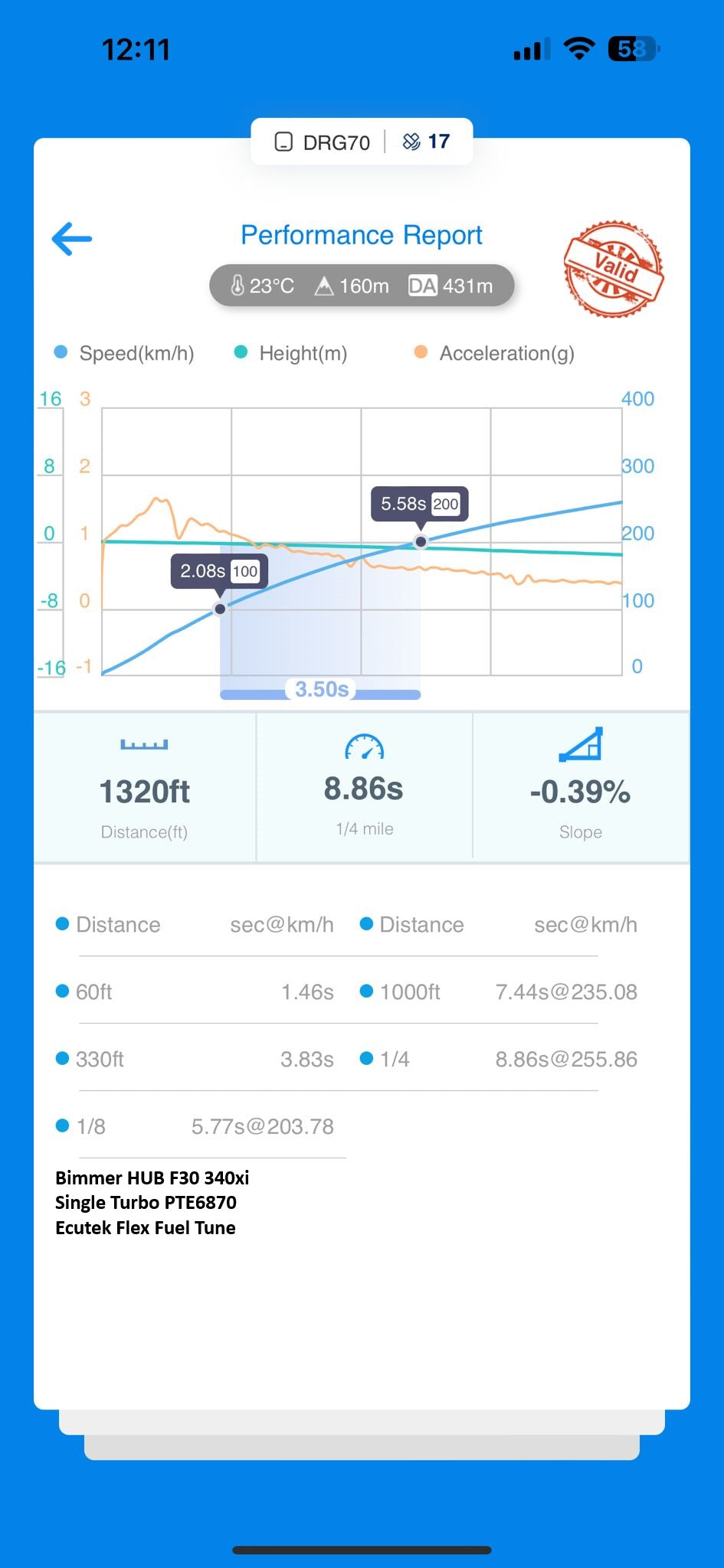Select the 200 km/h marker on the graph
This screenshot has width=724, height=1568.
click(x=421, y=541)
